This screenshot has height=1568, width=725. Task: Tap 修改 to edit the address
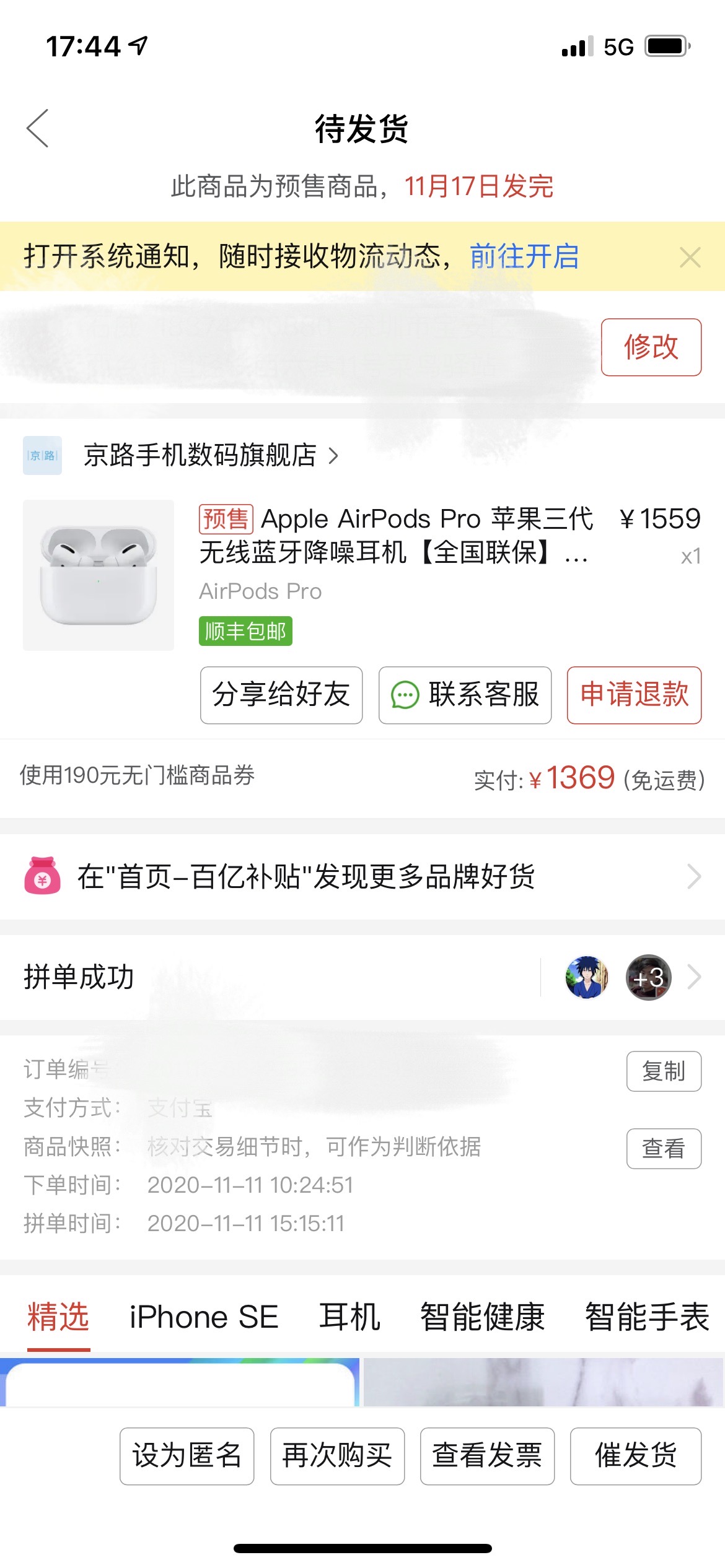[x=651, y=347]
